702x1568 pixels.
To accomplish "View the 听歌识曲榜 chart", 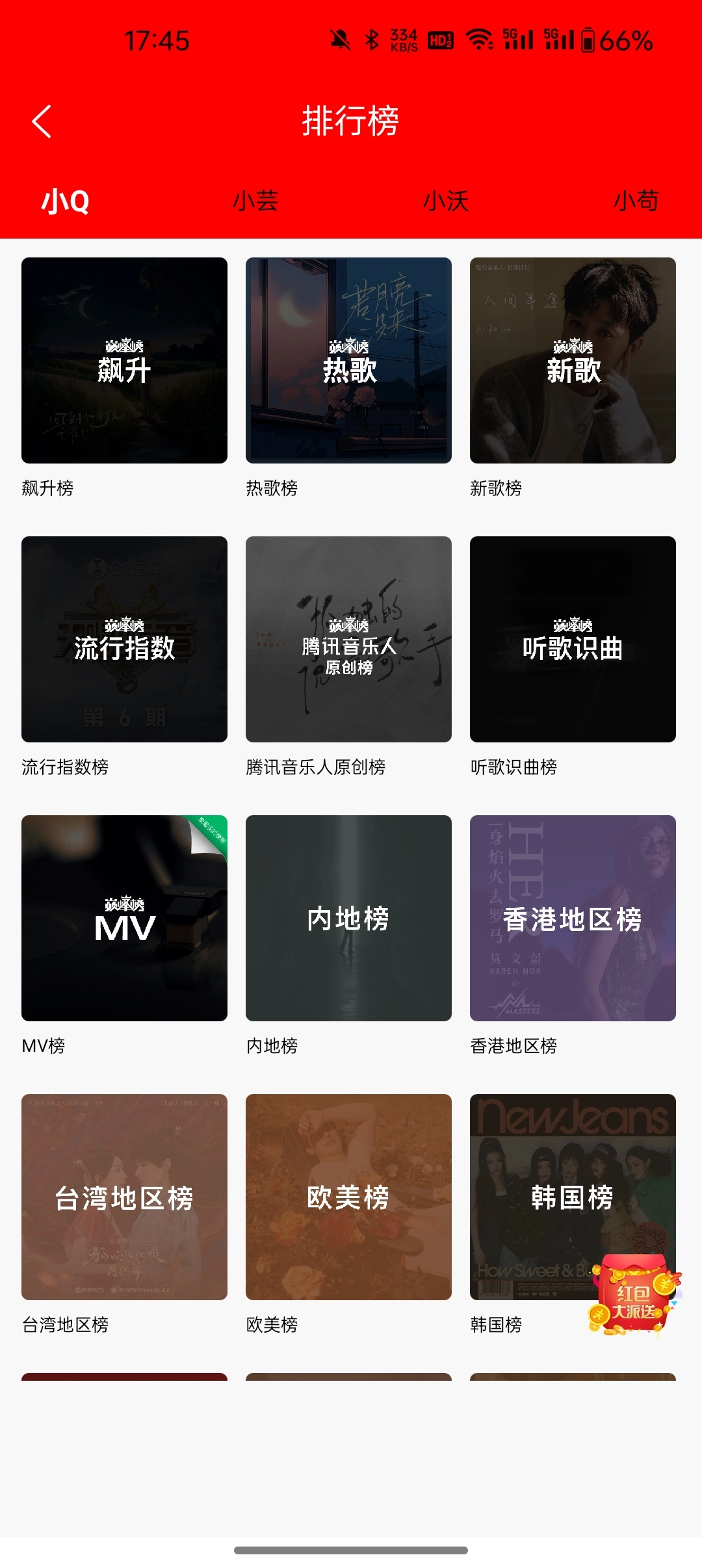I will 573,639.
